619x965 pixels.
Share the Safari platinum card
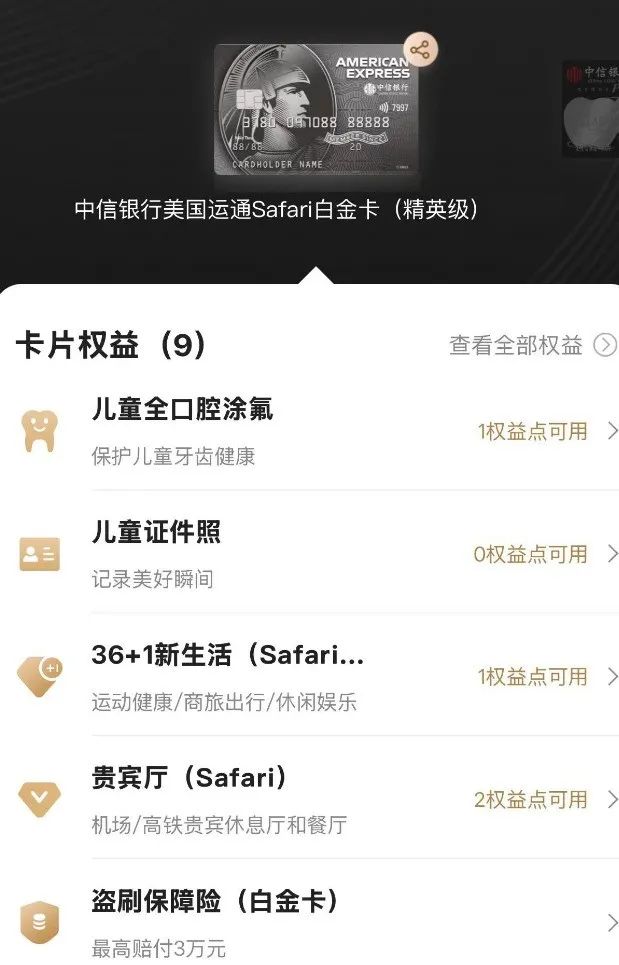[x=420, y=50]
